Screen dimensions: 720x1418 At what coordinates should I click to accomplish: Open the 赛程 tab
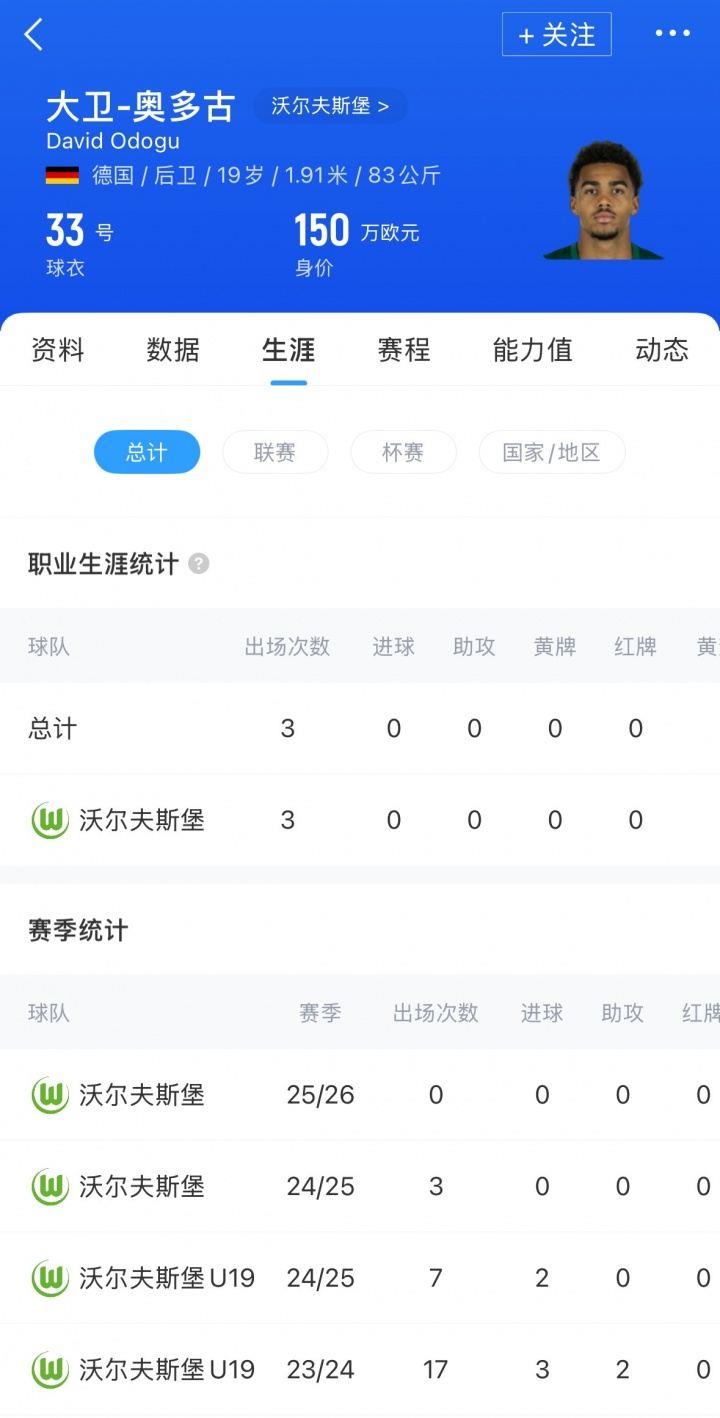click(x=403, y=350)
